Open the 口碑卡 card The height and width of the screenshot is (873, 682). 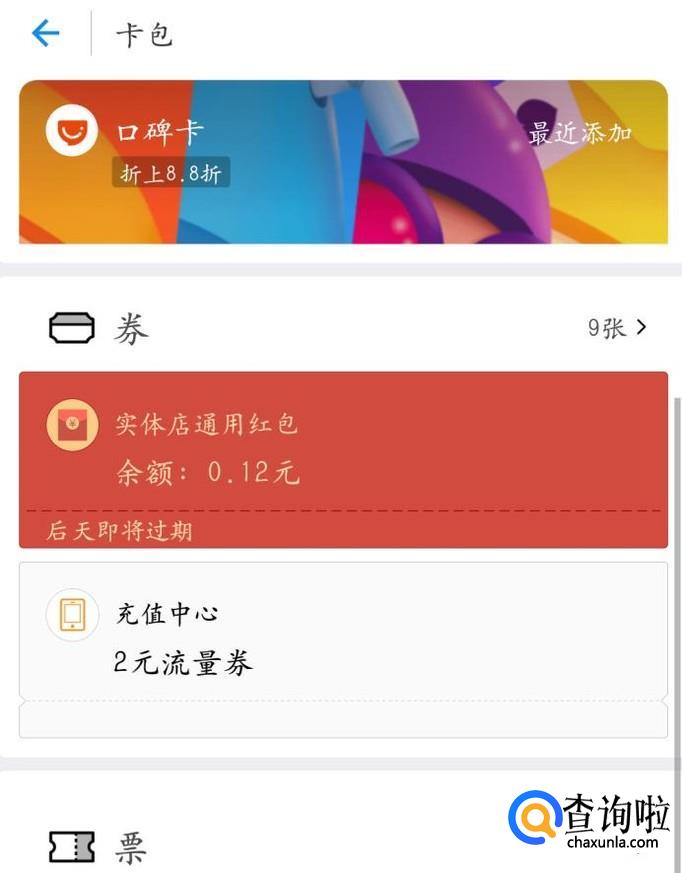[x=342, y=162]
